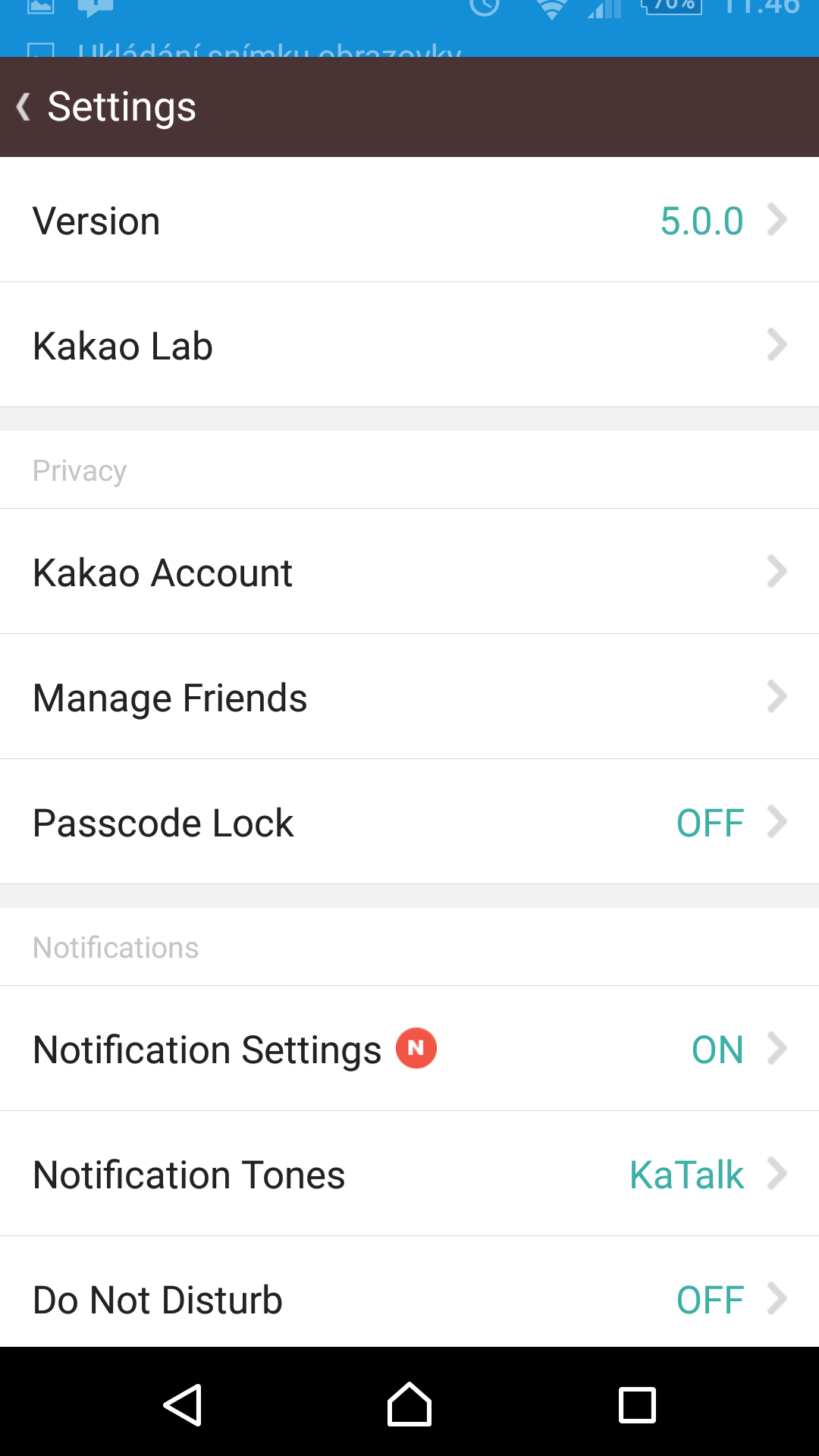Open the Version 5.0.0 row

[409, 221]
